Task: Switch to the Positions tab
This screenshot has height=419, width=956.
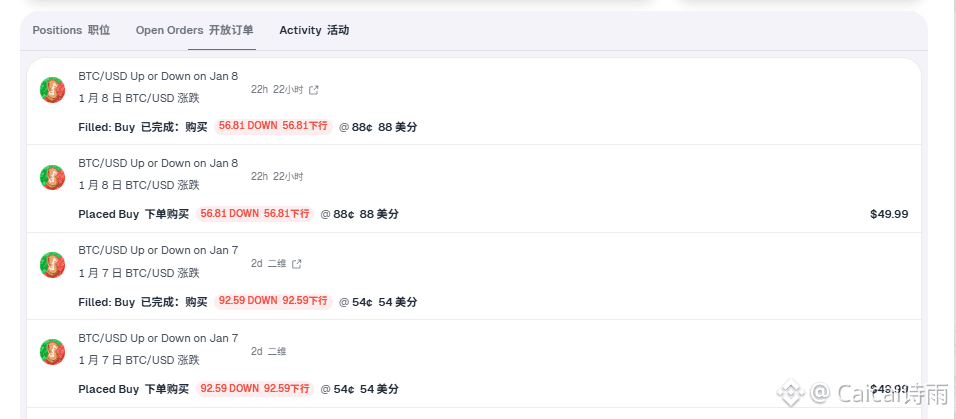Action: click(71, 30)
